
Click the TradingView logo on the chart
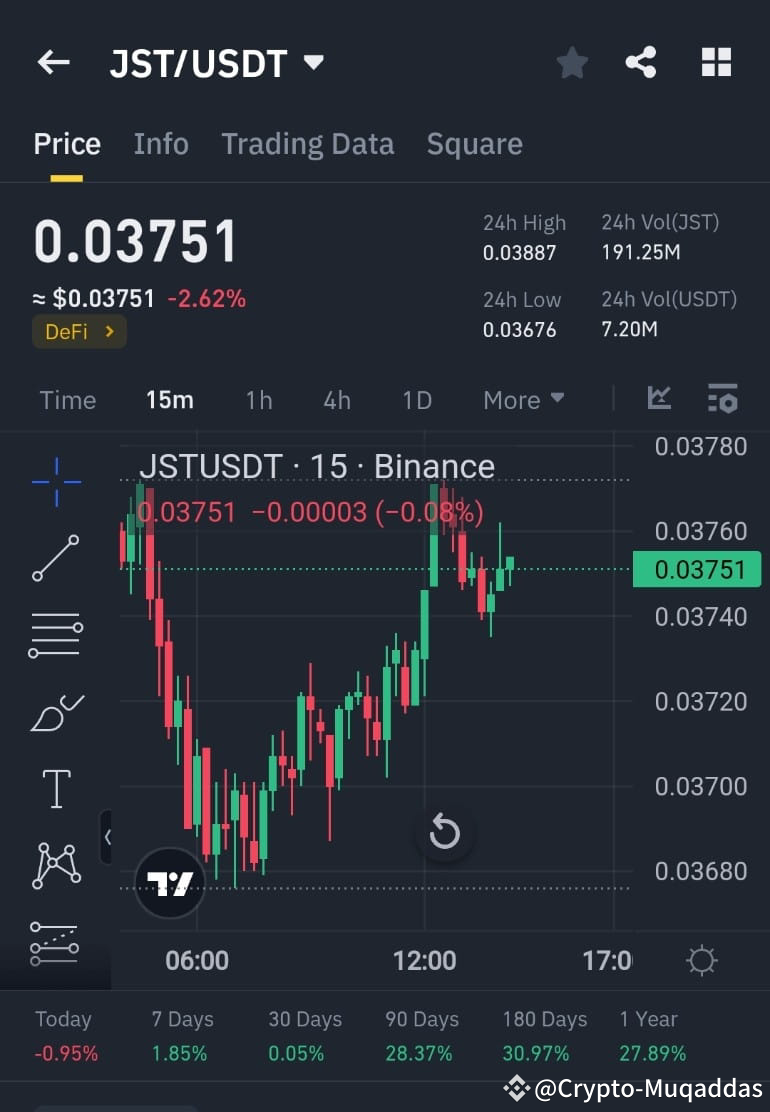point(170,881)
